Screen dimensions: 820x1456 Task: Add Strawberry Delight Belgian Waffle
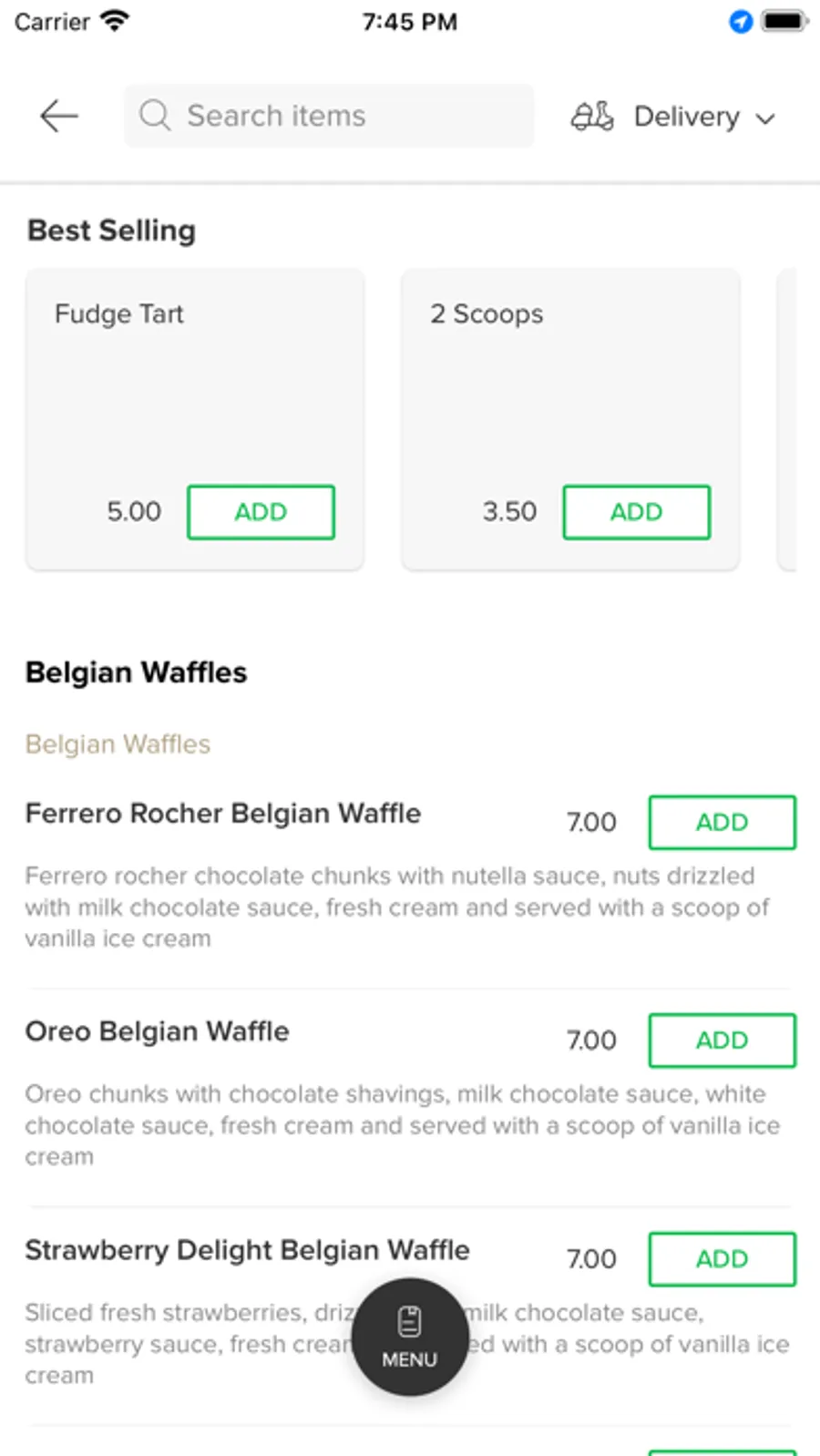pyautogui.click(x=722, y=1259)
